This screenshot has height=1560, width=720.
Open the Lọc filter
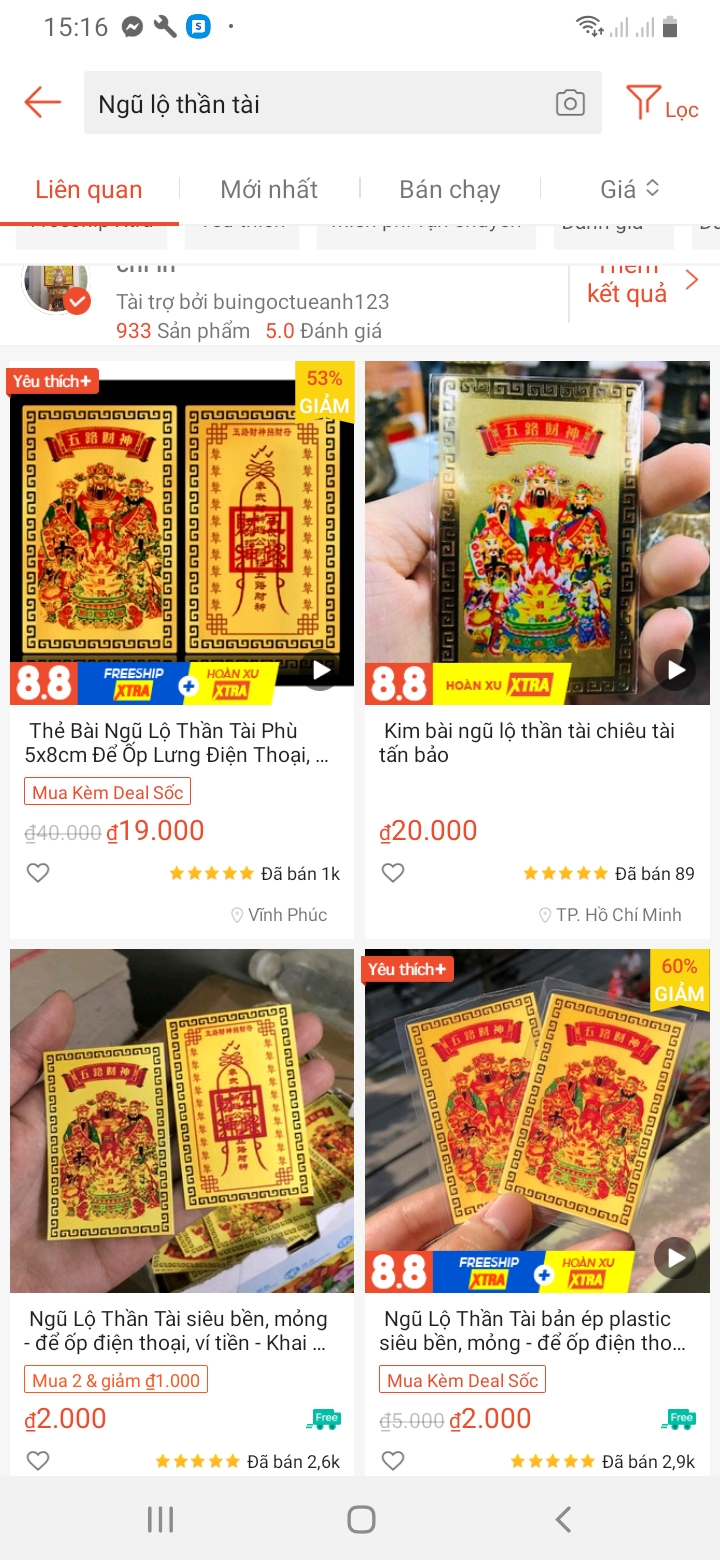point(662,104)
